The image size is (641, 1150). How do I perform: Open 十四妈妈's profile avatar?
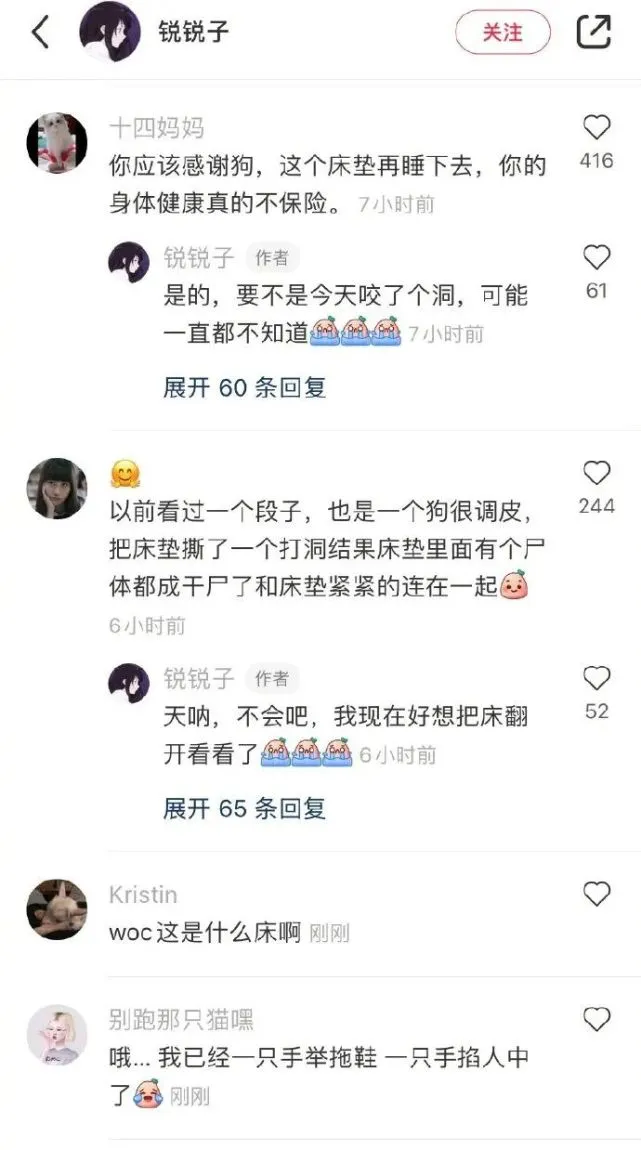[x=57, y=143]
